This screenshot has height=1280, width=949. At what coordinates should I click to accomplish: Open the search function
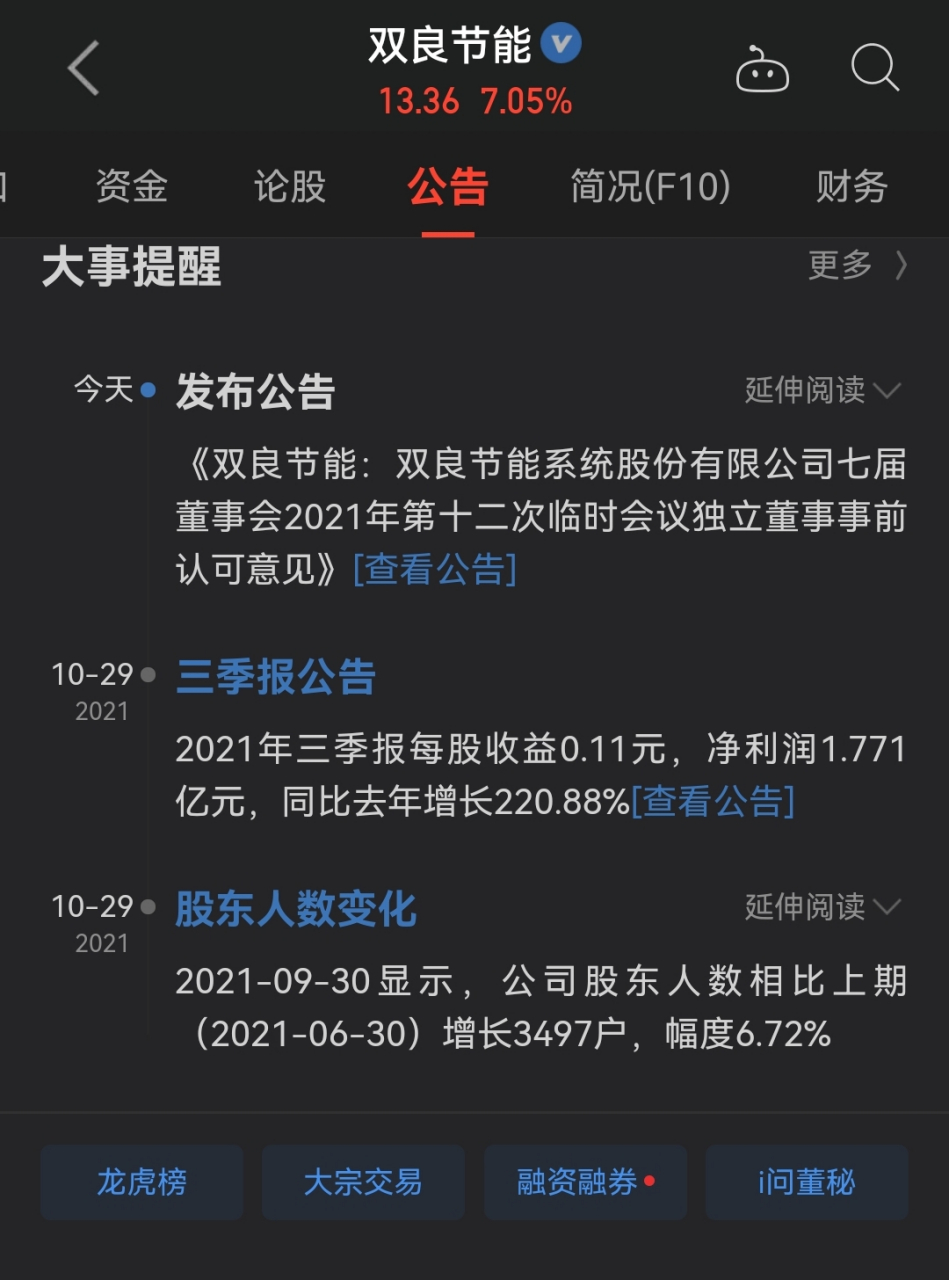coord(875,67)
